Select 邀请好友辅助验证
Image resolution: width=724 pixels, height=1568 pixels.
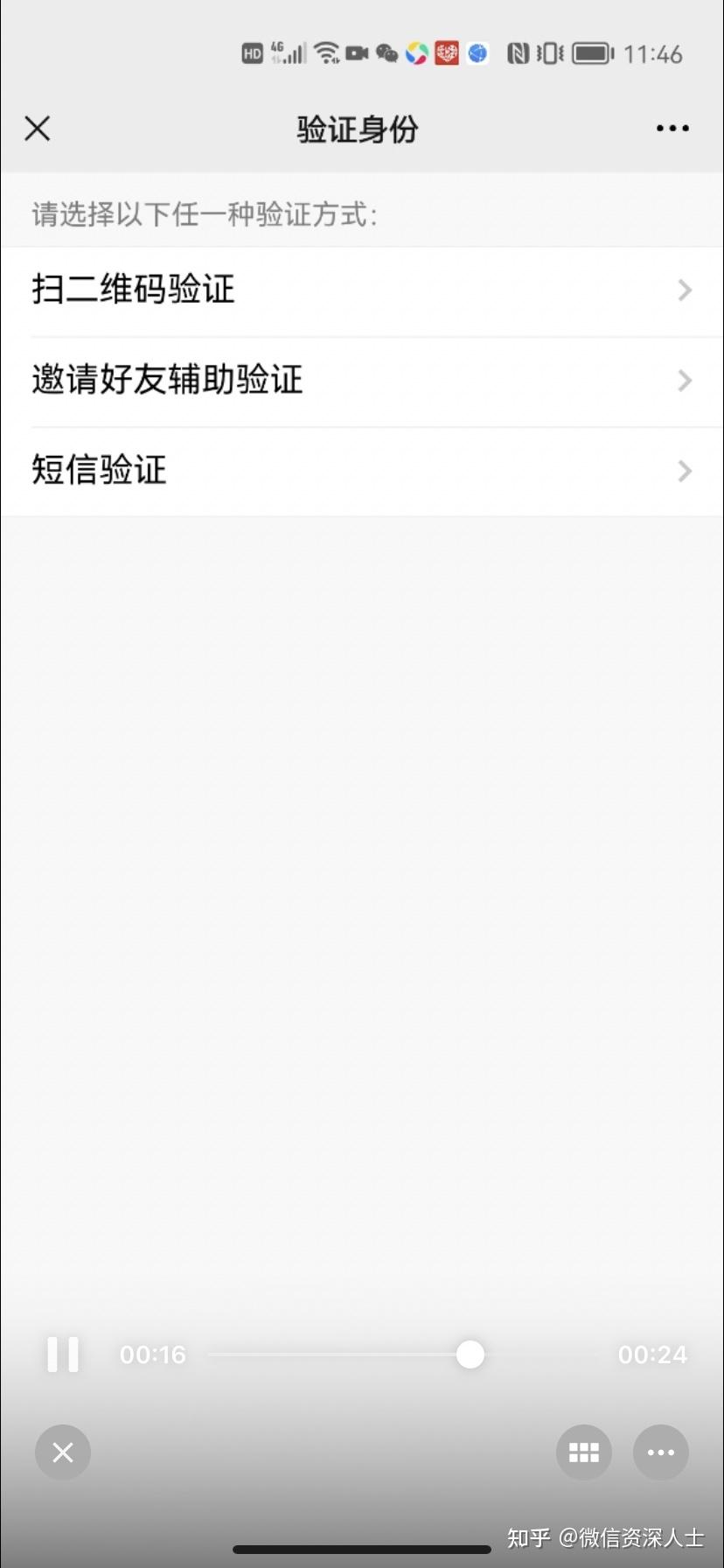(x=362, y=381)
